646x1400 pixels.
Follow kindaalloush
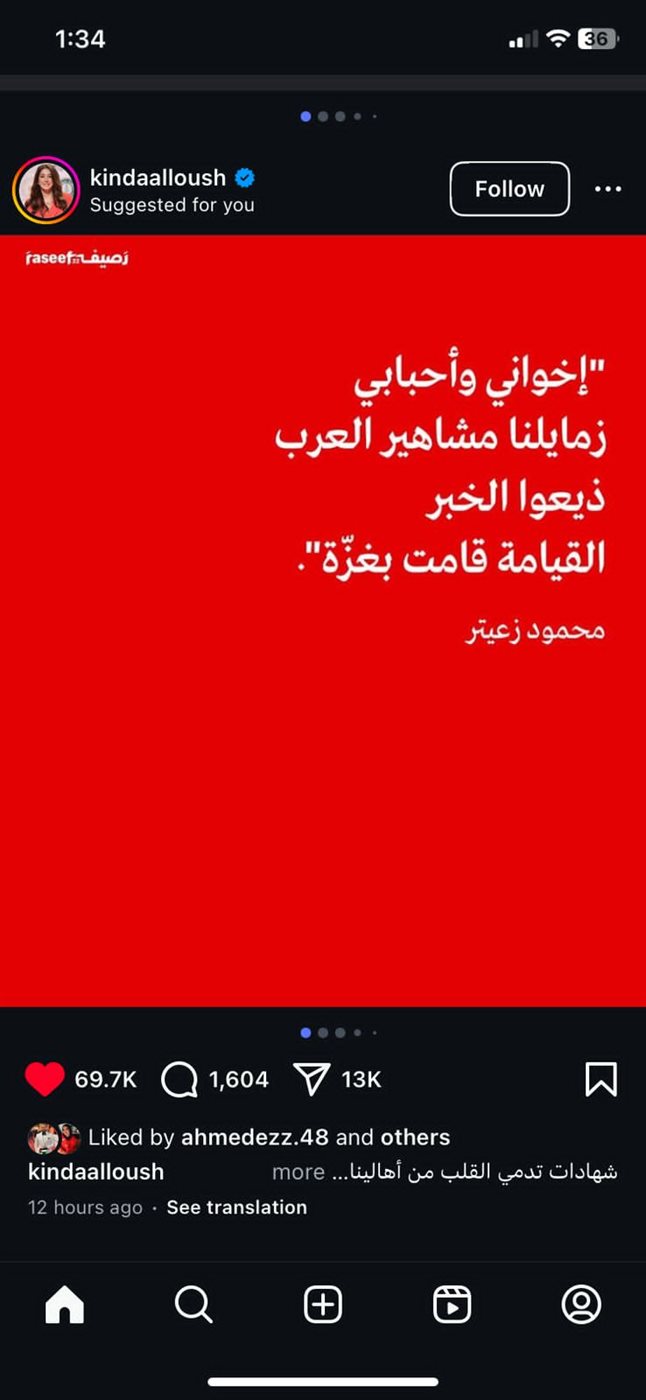tap(509, 189)
